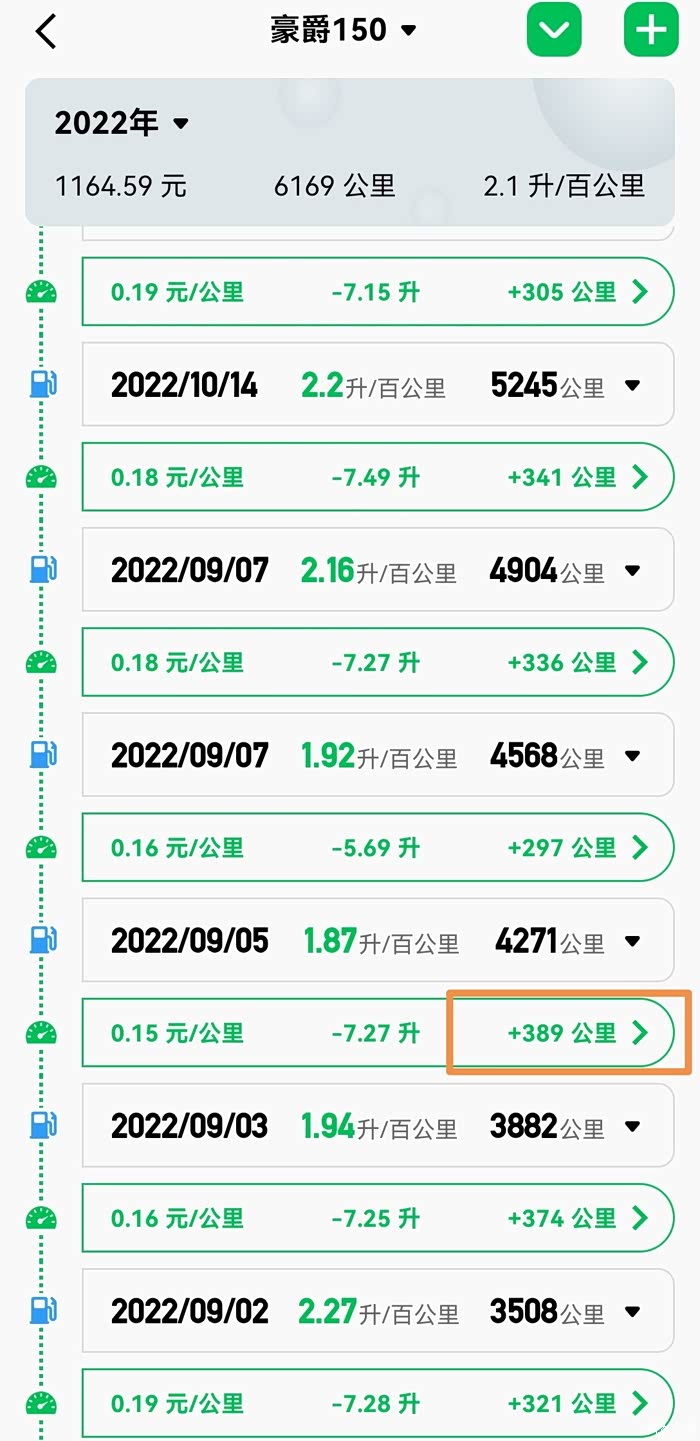The image size is (700, 1441).
Task: Open the +336 公里 trip details
Action: tap(640, 662)
